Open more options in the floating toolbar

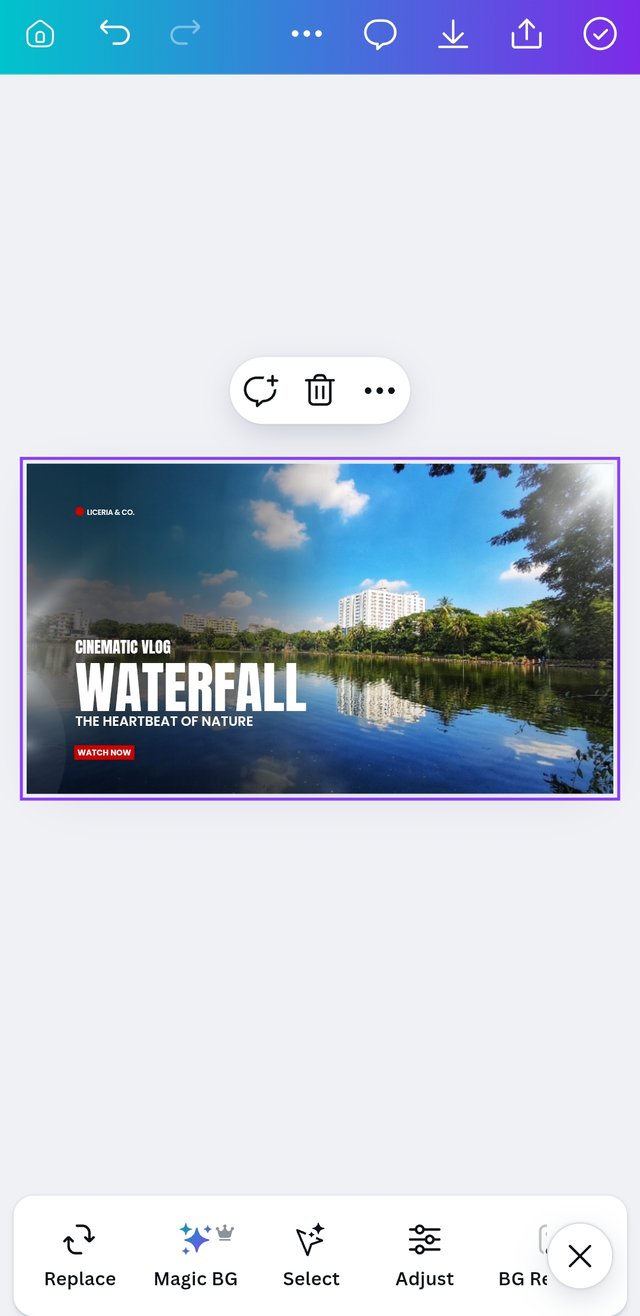pos(380,390)
